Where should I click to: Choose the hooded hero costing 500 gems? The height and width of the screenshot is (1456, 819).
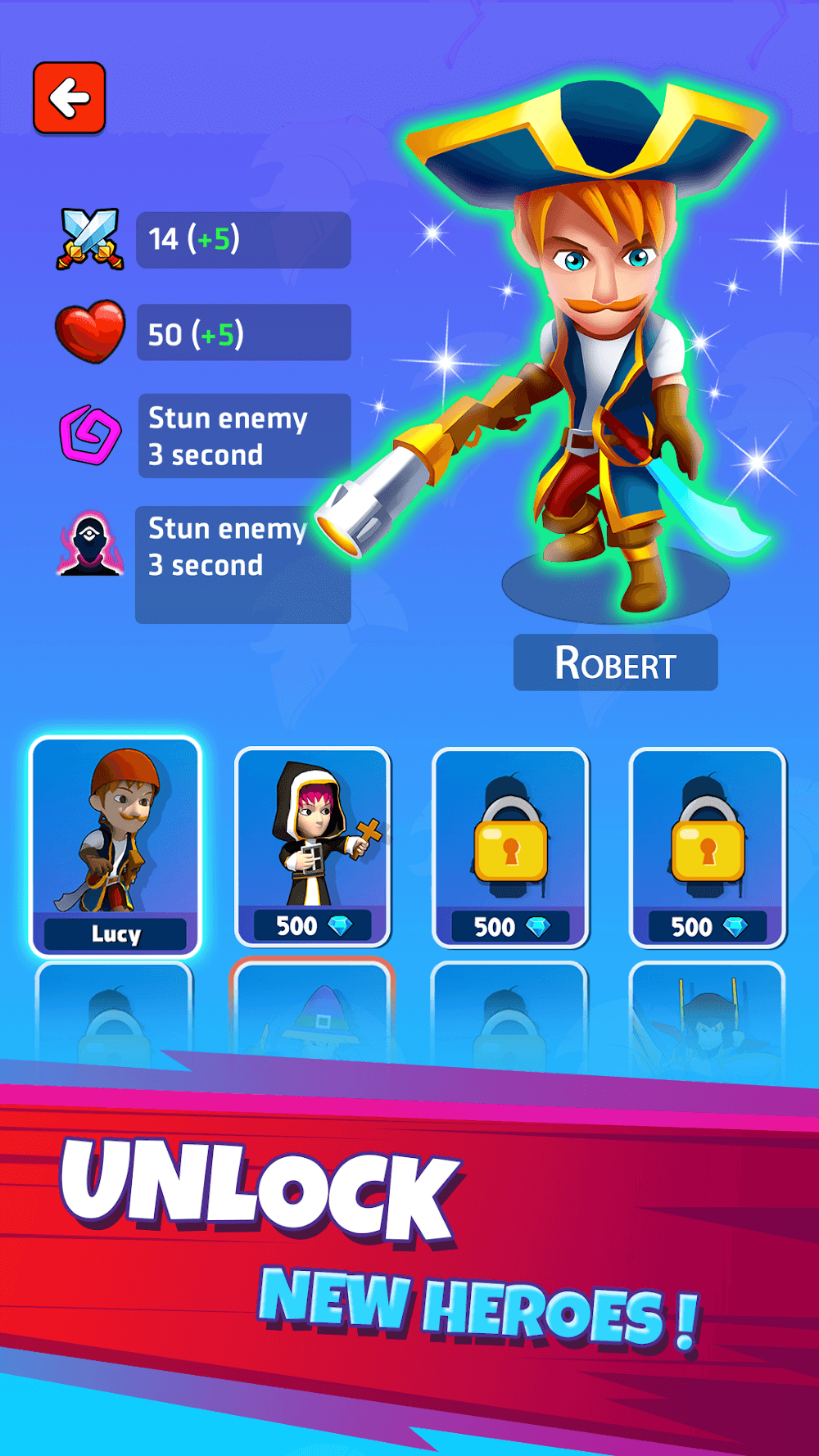tap(313, 847)
